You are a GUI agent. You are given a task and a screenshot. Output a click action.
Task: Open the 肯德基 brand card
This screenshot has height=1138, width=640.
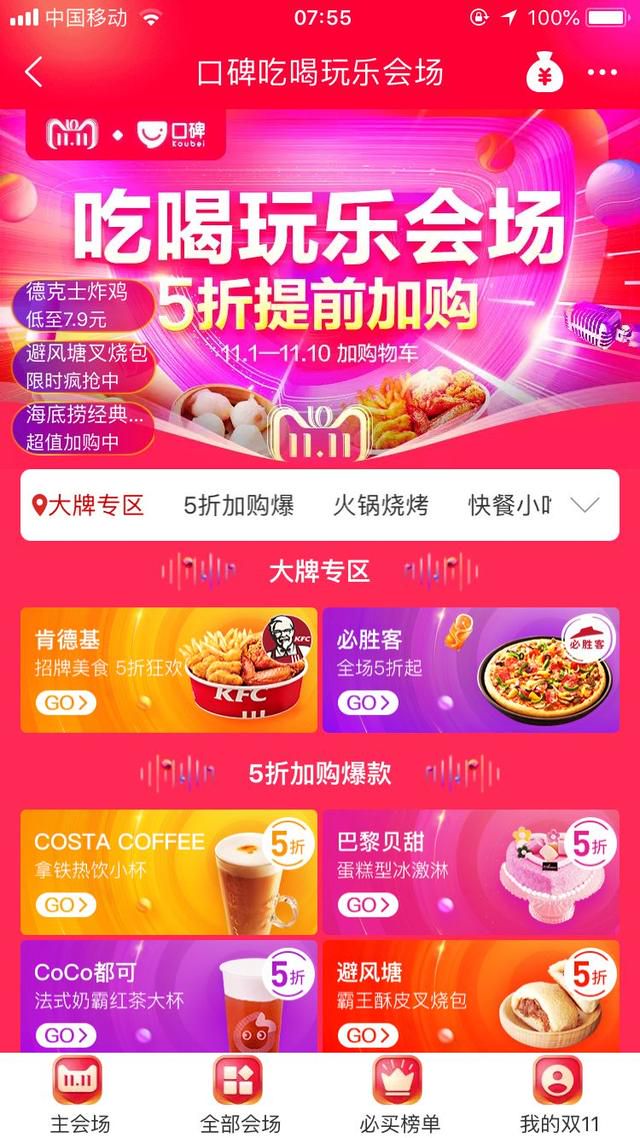click(168, 669)
